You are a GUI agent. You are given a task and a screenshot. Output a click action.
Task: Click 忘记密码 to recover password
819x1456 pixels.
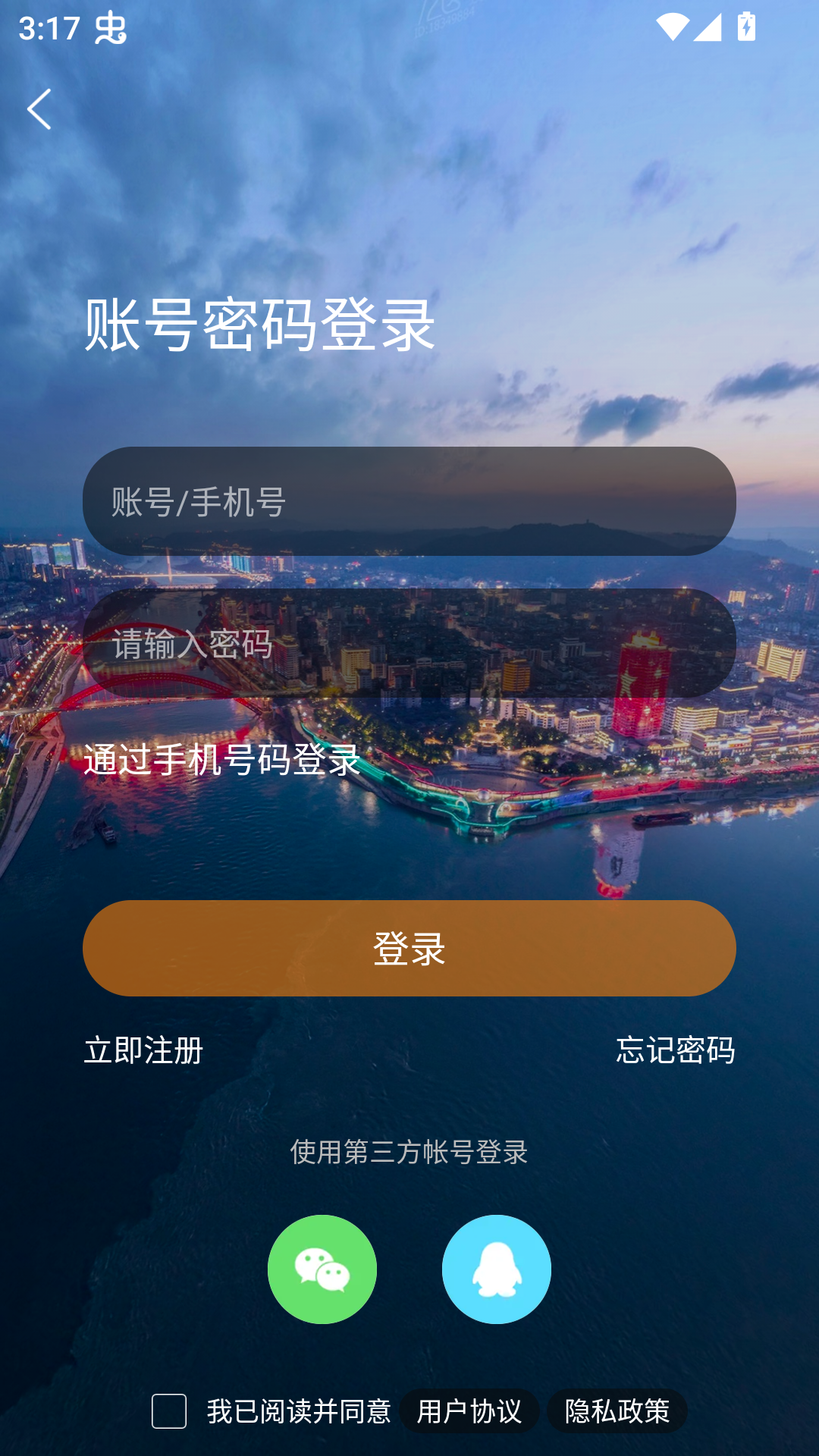(677, 1050)
